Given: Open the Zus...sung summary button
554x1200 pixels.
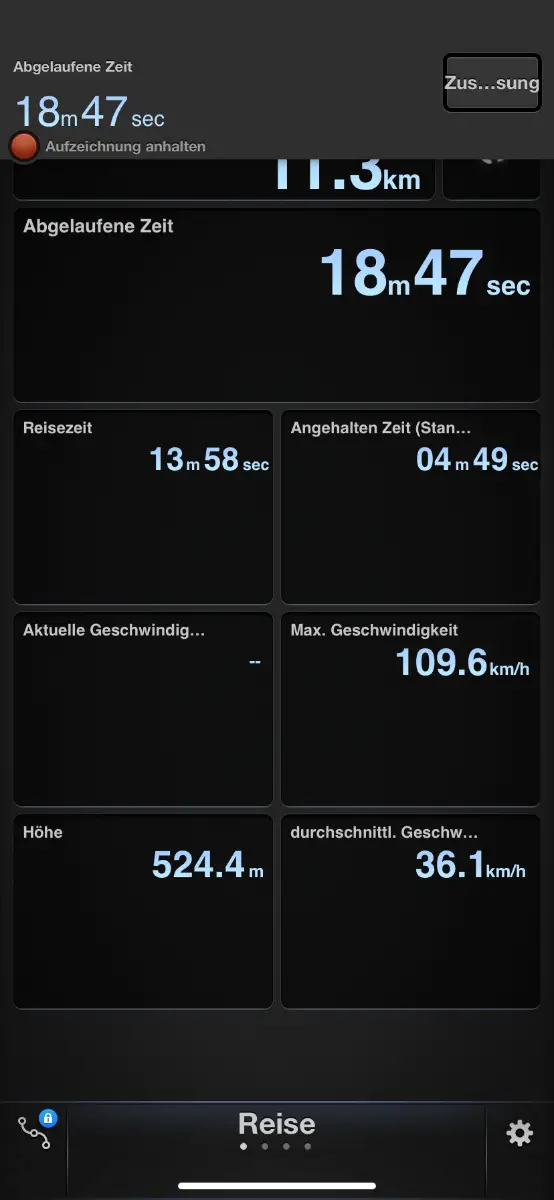Looking at the screenshot, I should pos(491,83).
